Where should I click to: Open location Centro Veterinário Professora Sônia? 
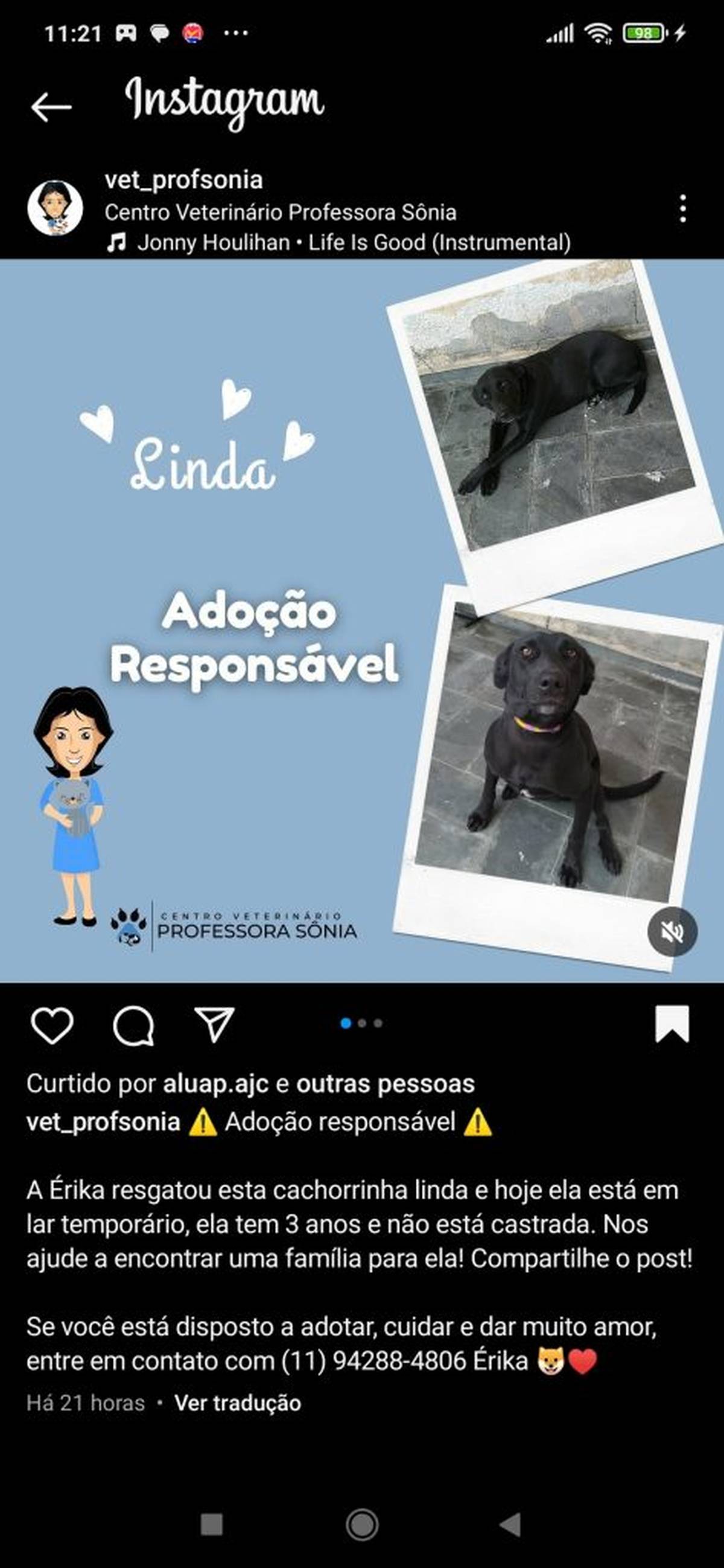click(281, 212)
